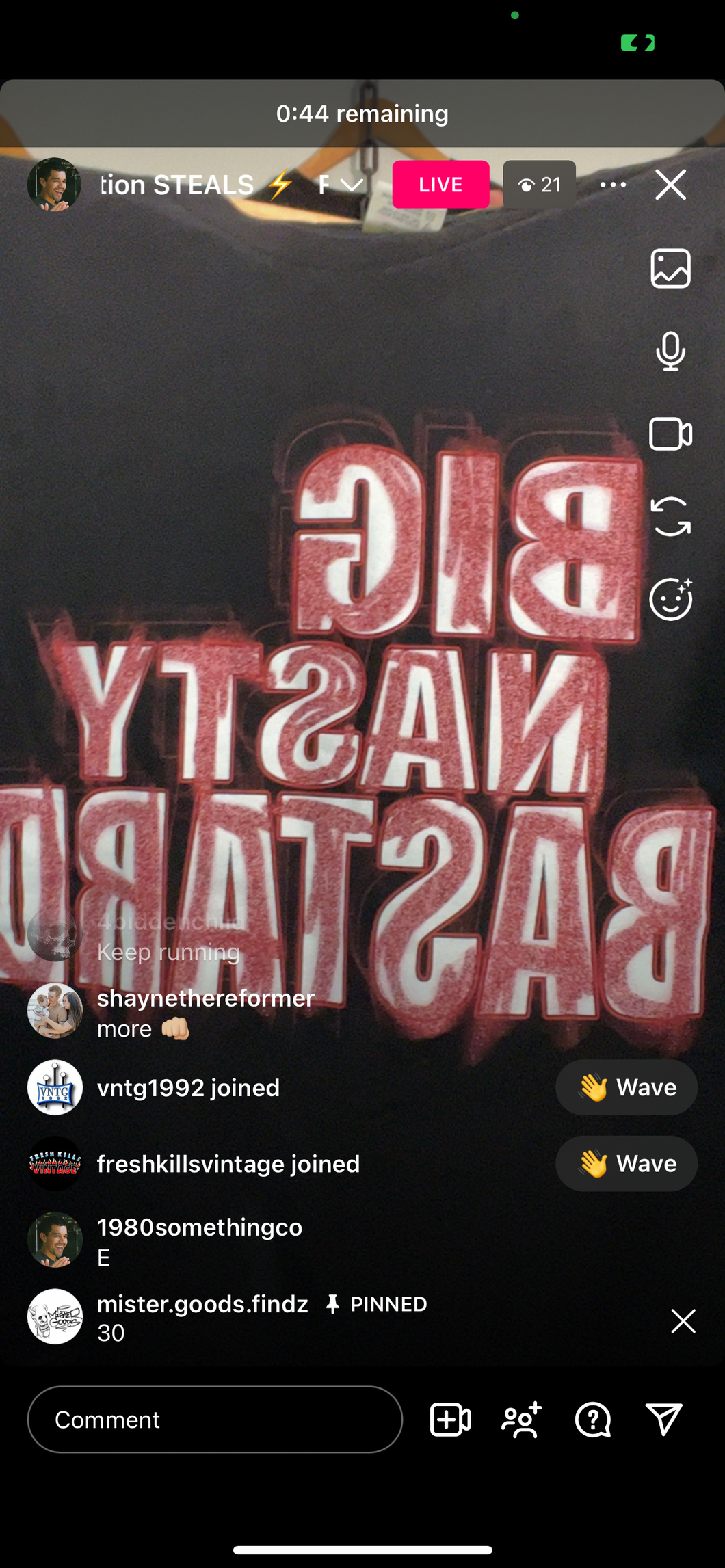
Task: Open shaynethereformer's comment
Action: (205, 1013)
